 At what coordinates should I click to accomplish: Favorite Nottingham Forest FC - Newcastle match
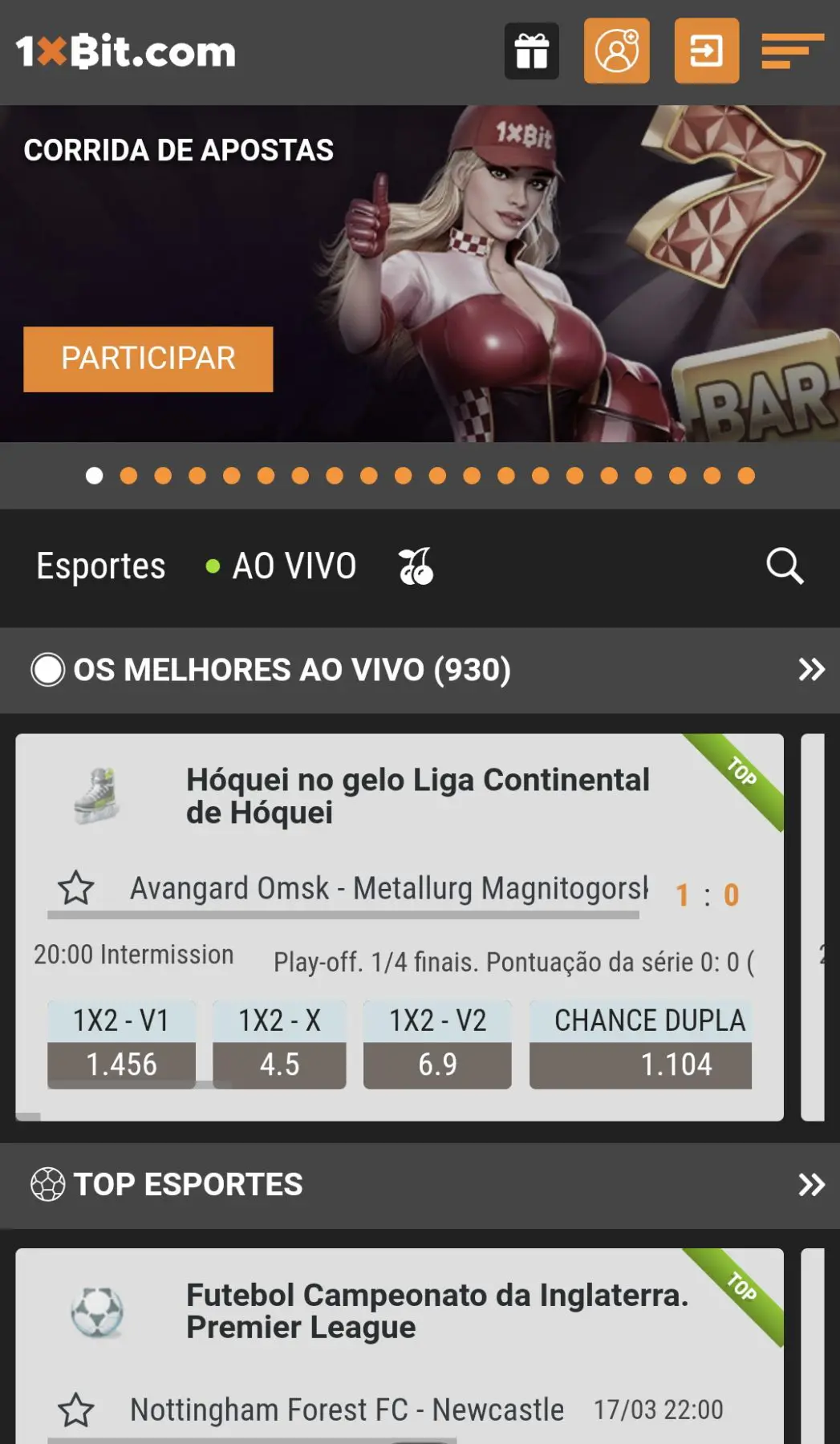pyautogui.click(x=76, y=1410)
